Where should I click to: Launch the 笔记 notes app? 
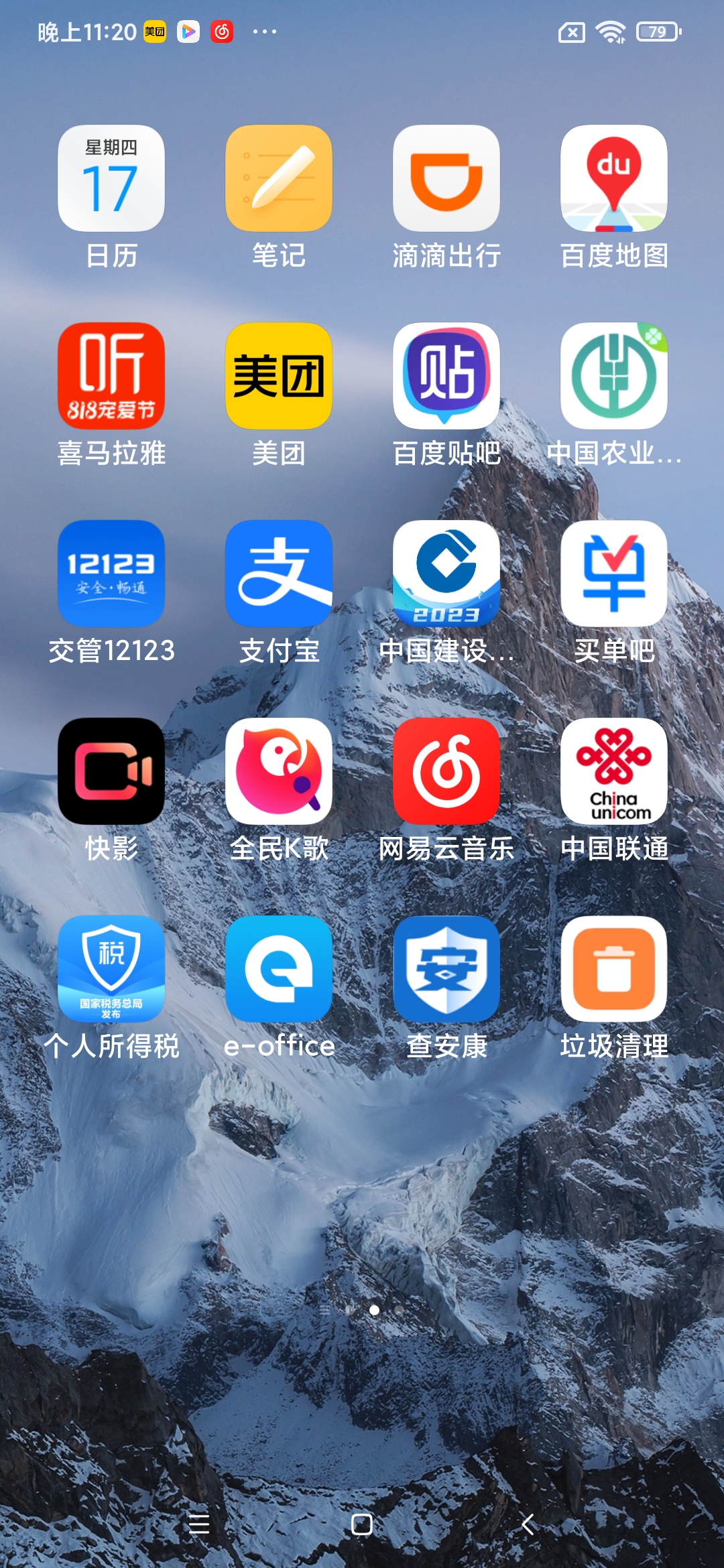(x=279, y=178)
